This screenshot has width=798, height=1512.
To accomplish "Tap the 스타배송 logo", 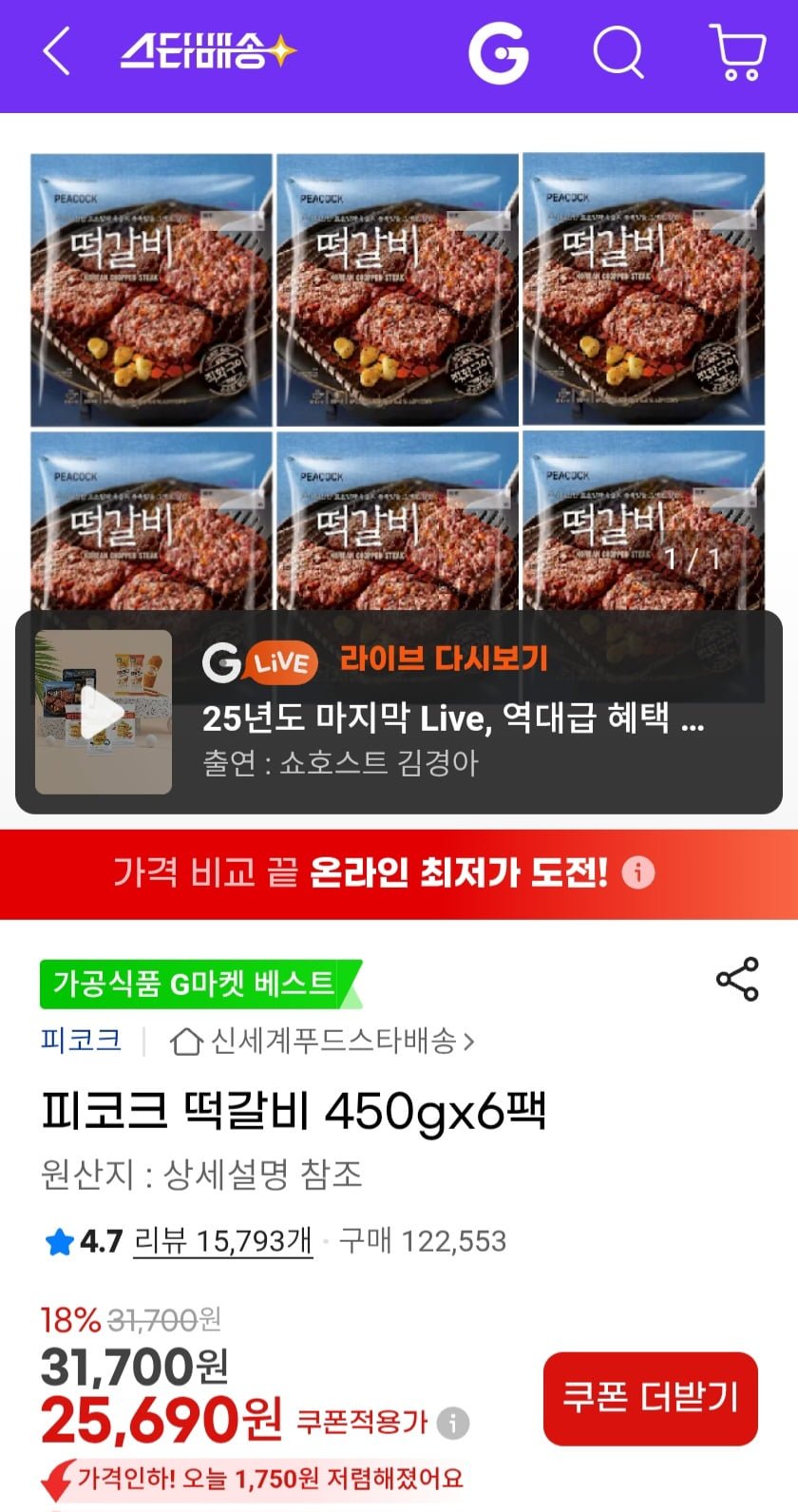I will pyautogui.click(x=209, y=52).
